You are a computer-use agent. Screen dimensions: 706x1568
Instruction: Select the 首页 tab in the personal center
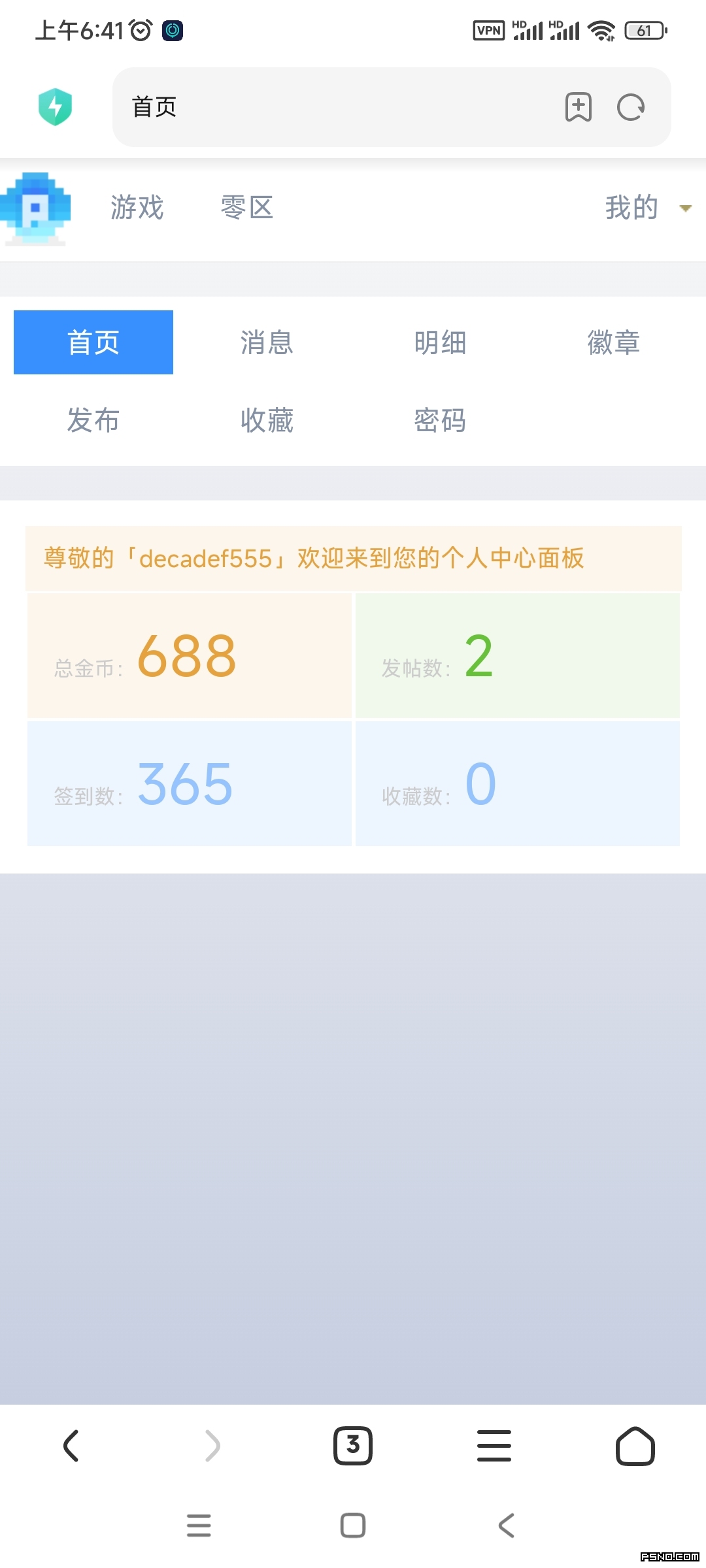point(93,342)
